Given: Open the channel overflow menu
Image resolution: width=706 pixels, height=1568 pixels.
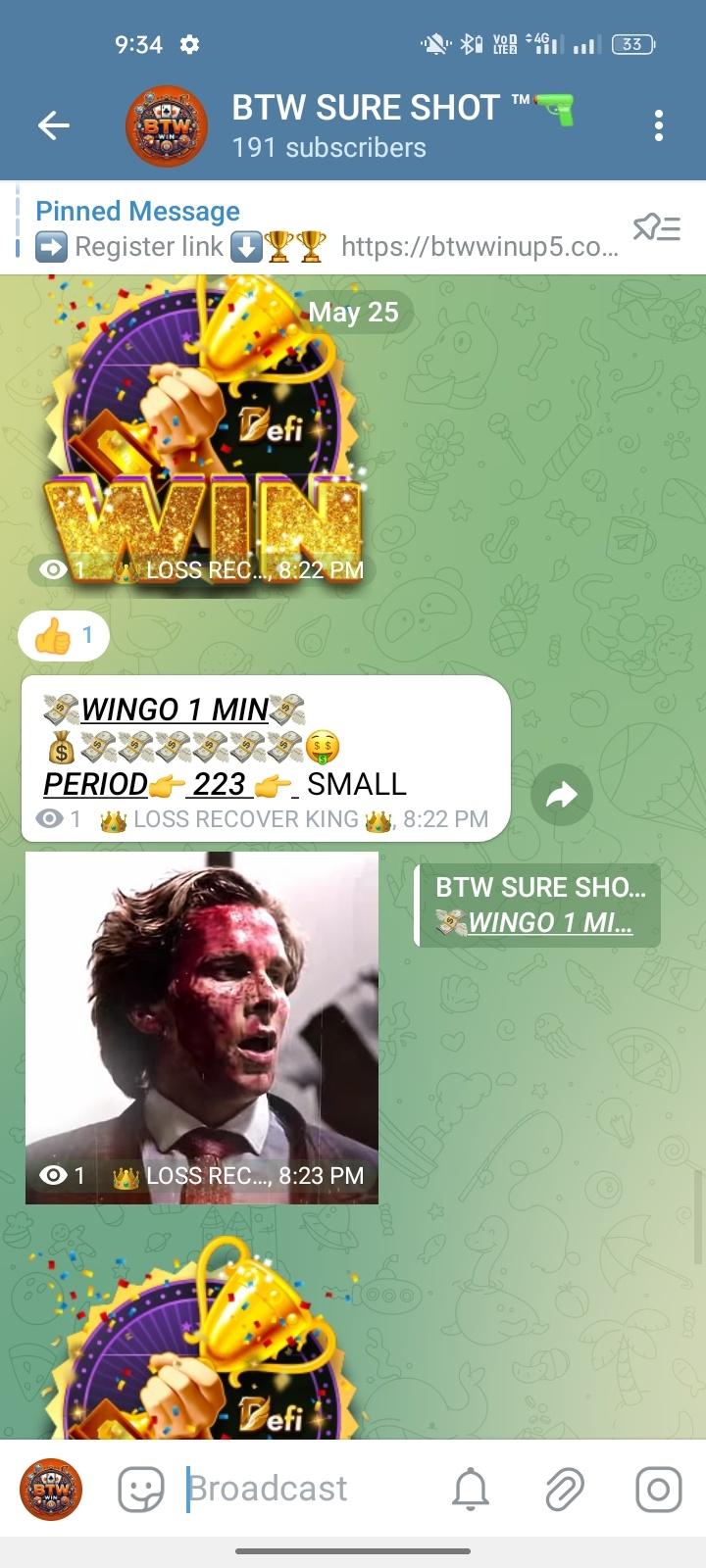Looking at the screenshot, I should pos(658,125).
